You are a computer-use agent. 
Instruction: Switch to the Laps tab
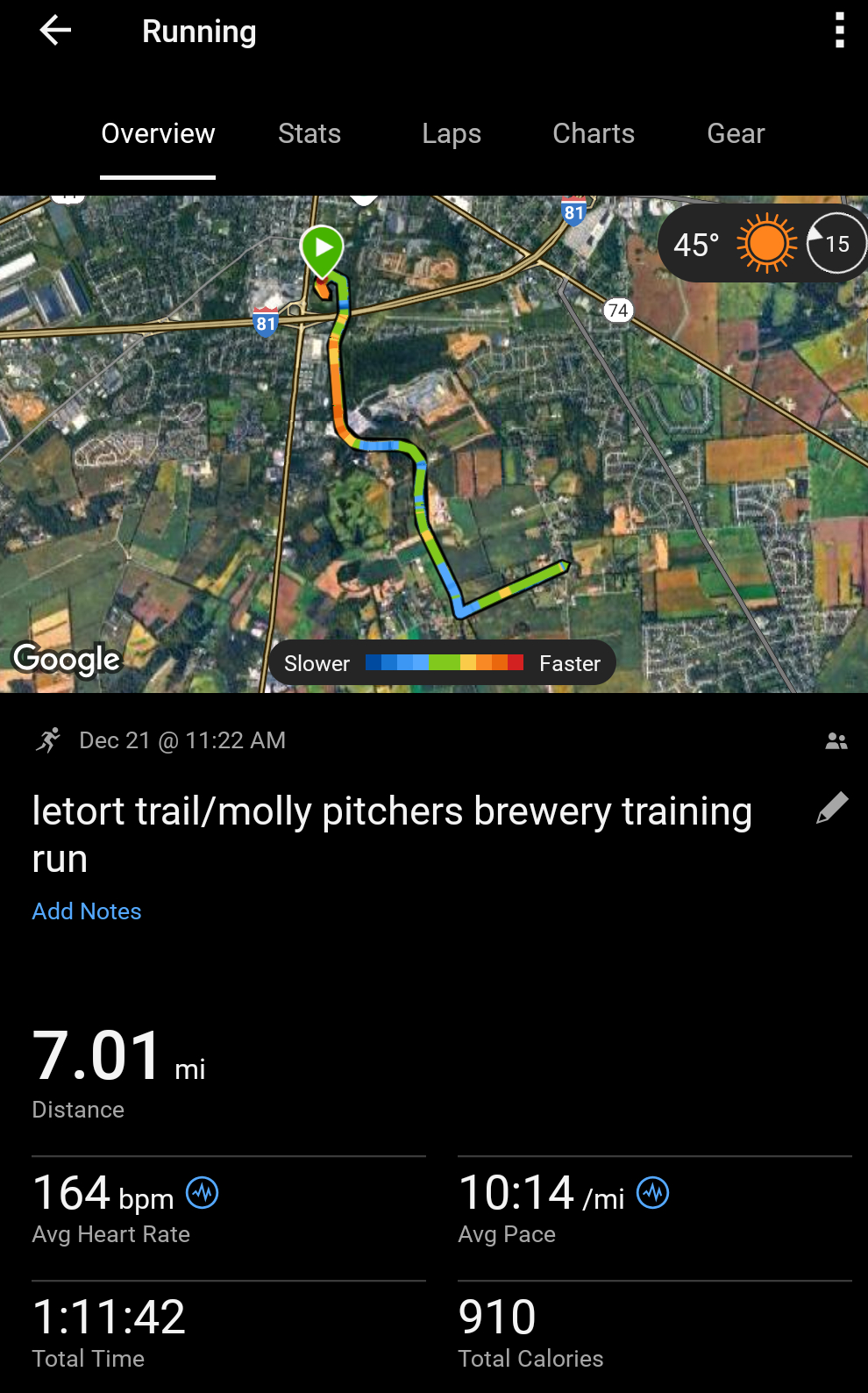click(452, 133)
